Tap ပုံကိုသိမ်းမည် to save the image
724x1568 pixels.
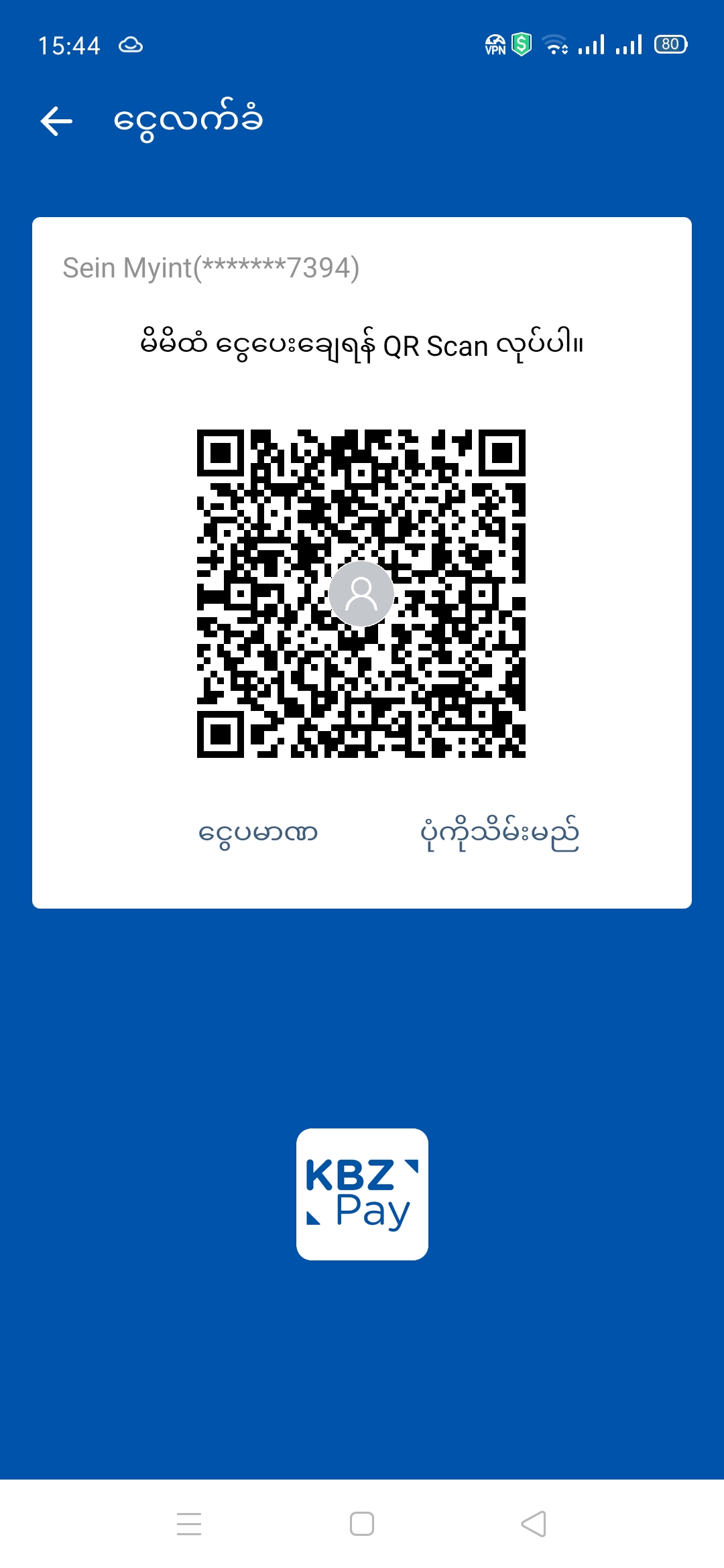499,833
